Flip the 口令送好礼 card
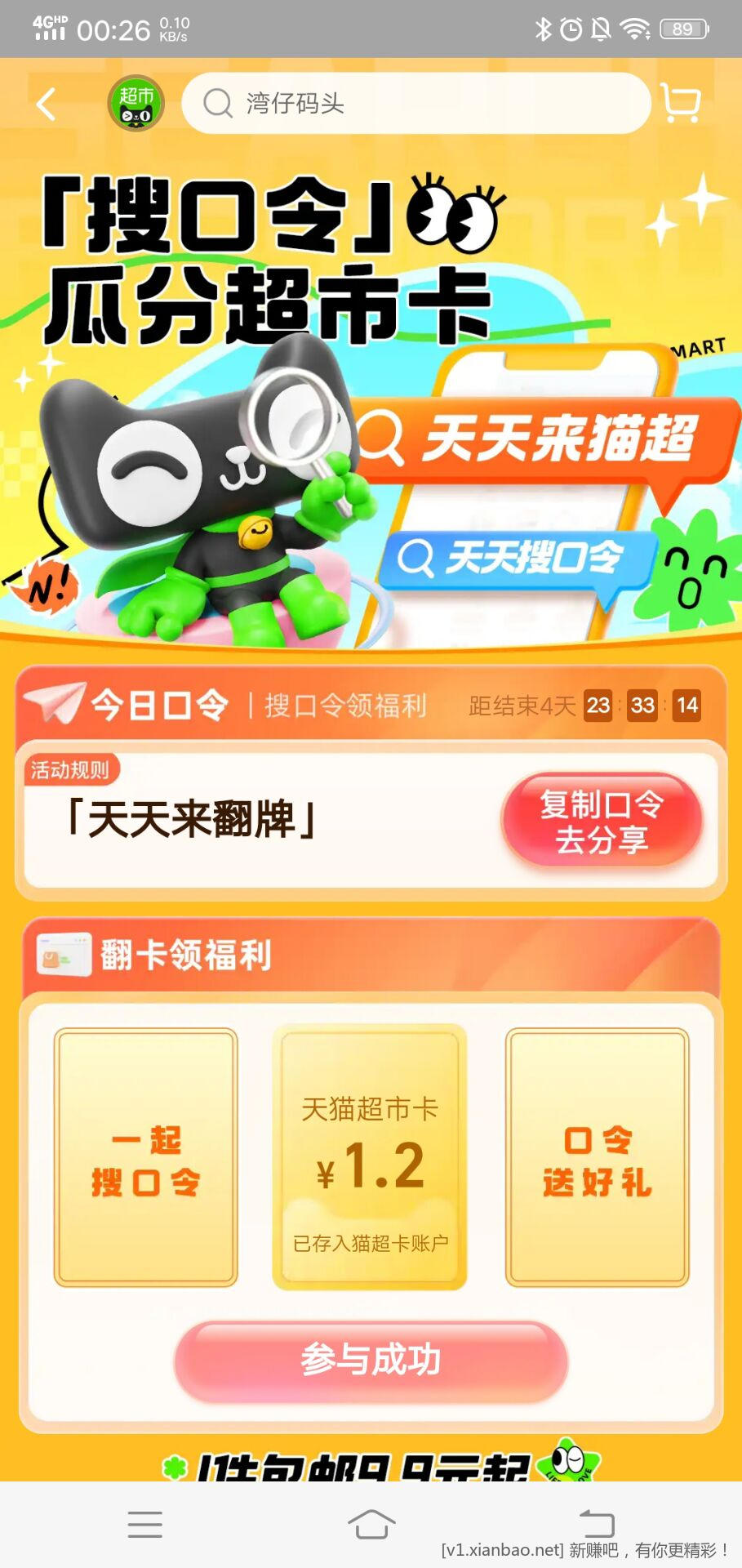Screen dimensions: 742x1568 coord(597,1157)
